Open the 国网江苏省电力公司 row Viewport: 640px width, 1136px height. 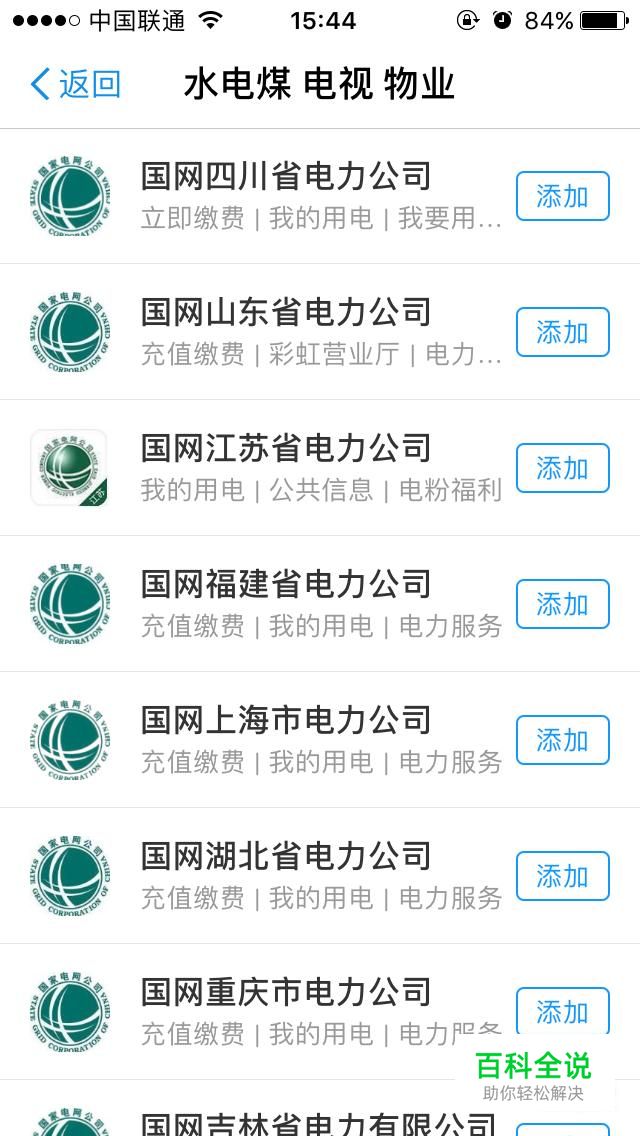[320, 468]
